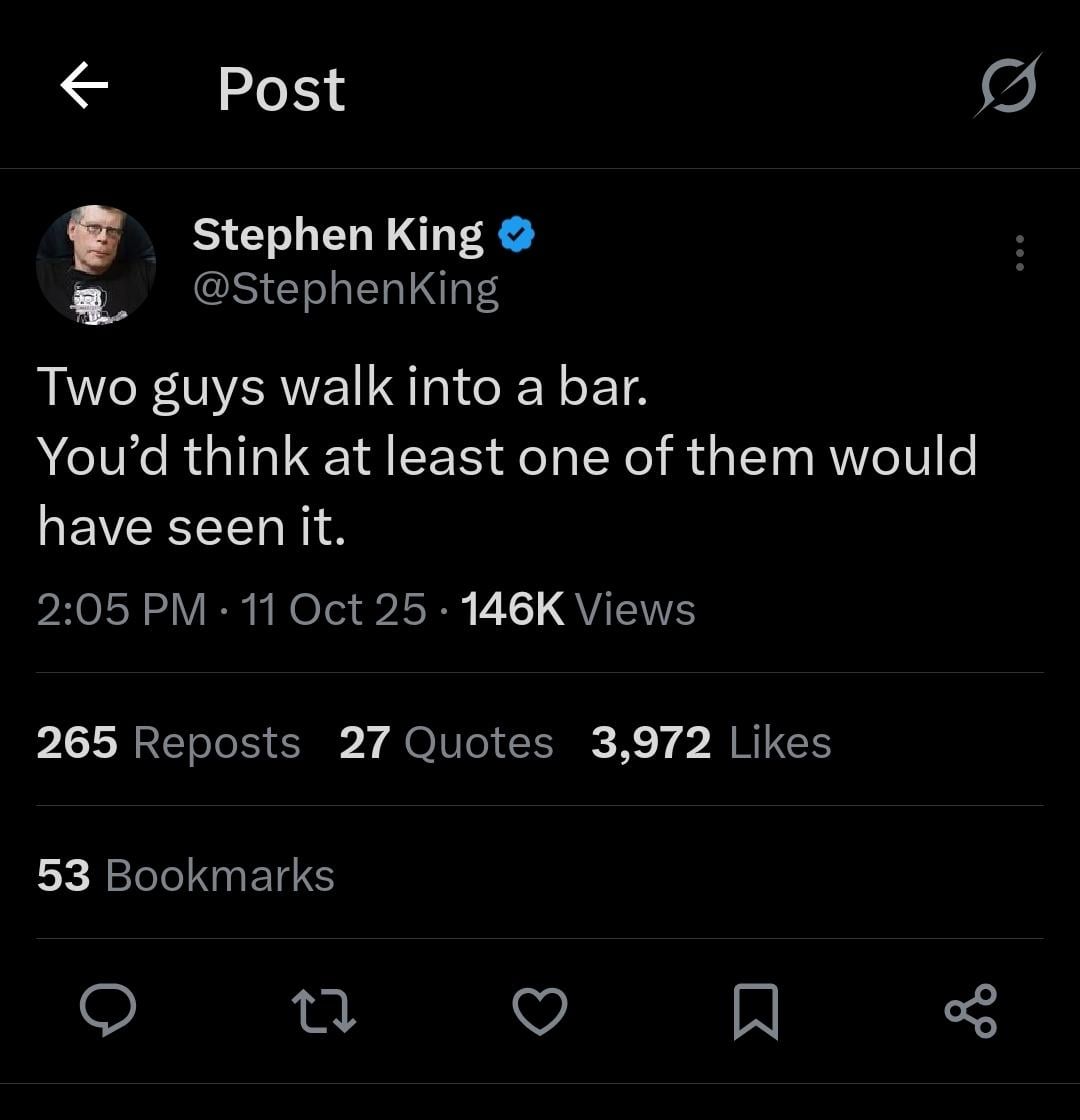Open the Grok icon in the header

[x=1007, y=86]
